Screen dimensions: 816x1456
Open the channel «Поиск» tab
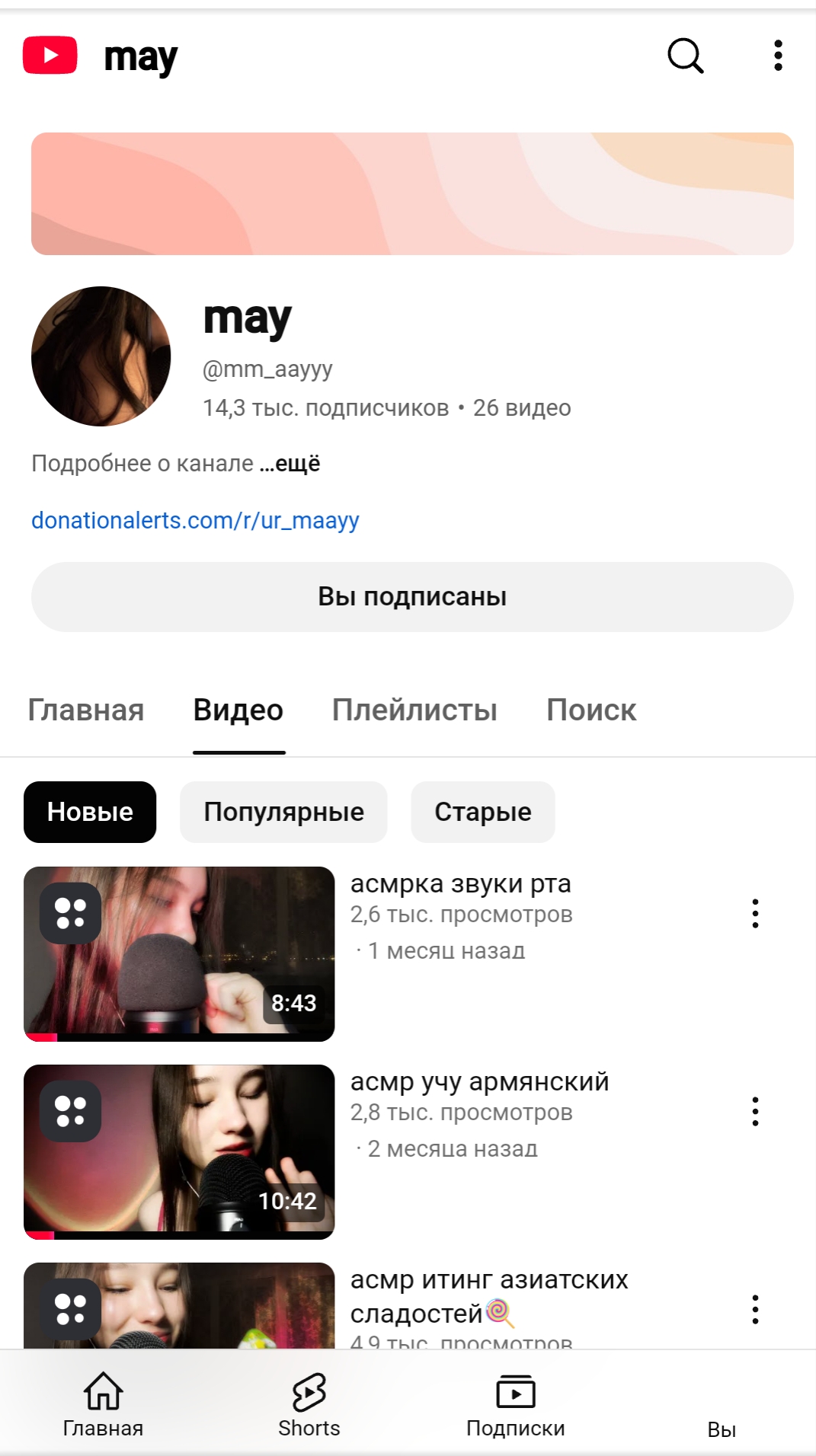click(591, 710)
